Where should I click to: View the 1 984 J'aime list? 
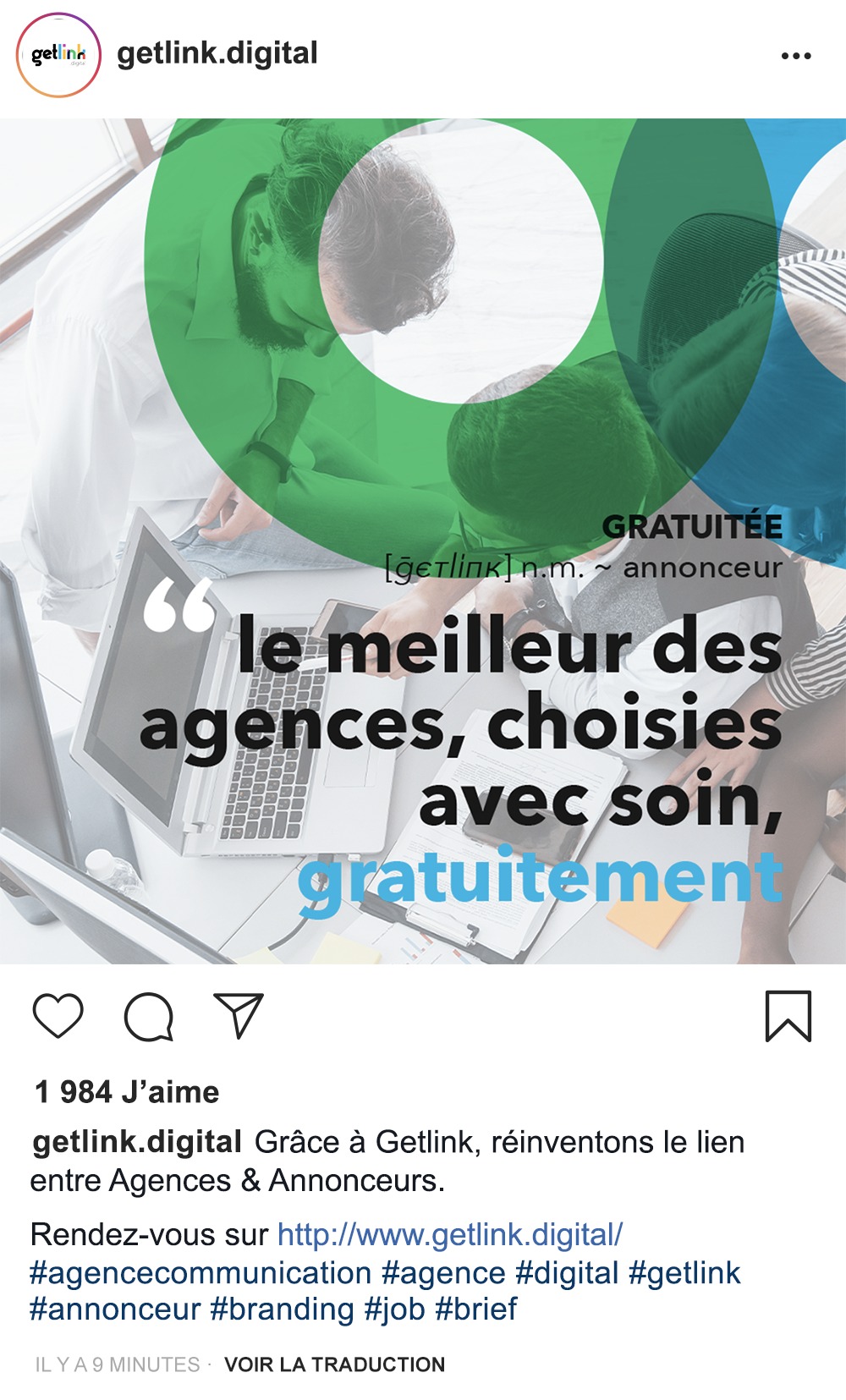click(127, 1092)
